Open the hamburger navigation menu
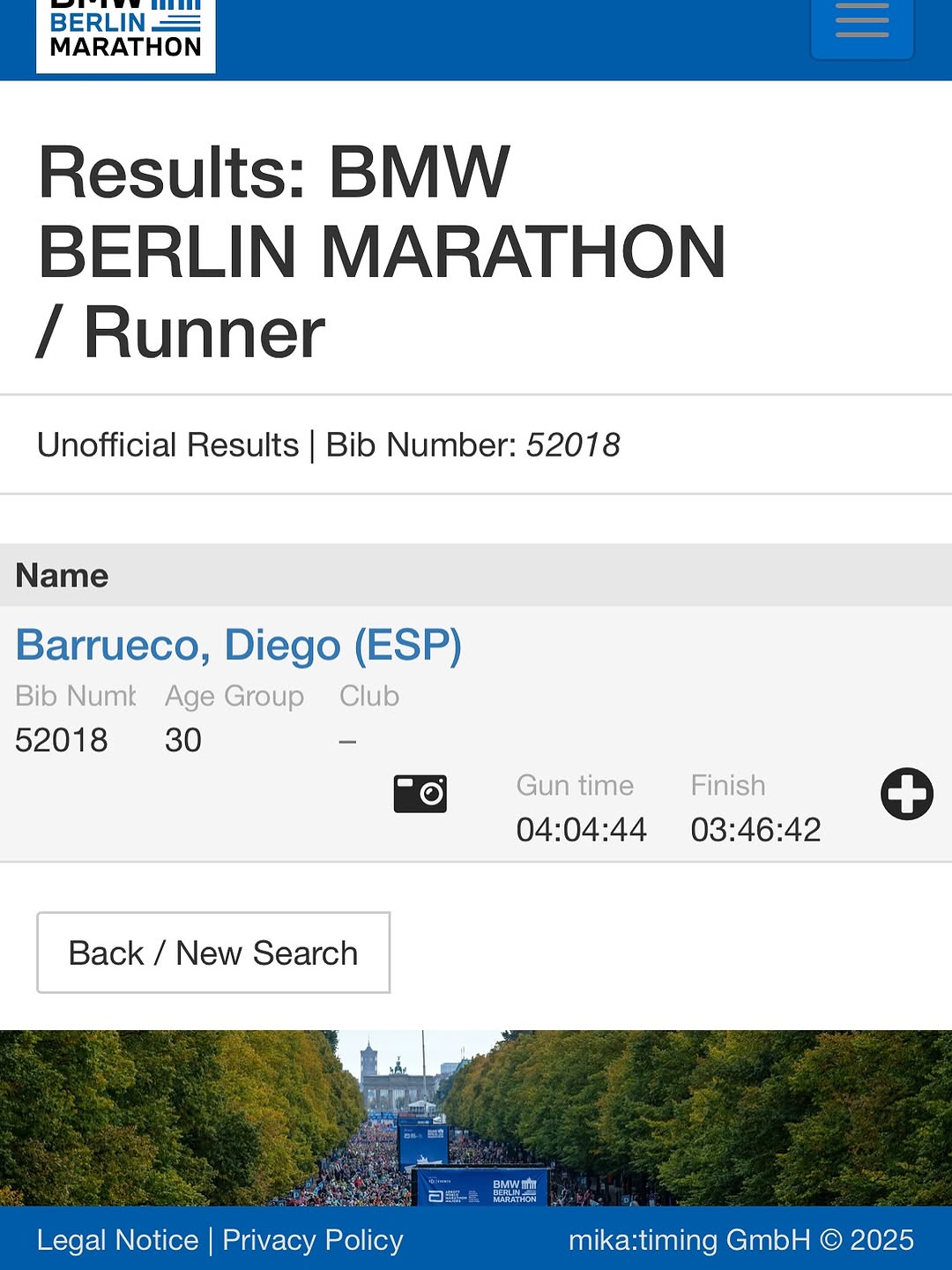 (861, 23)
